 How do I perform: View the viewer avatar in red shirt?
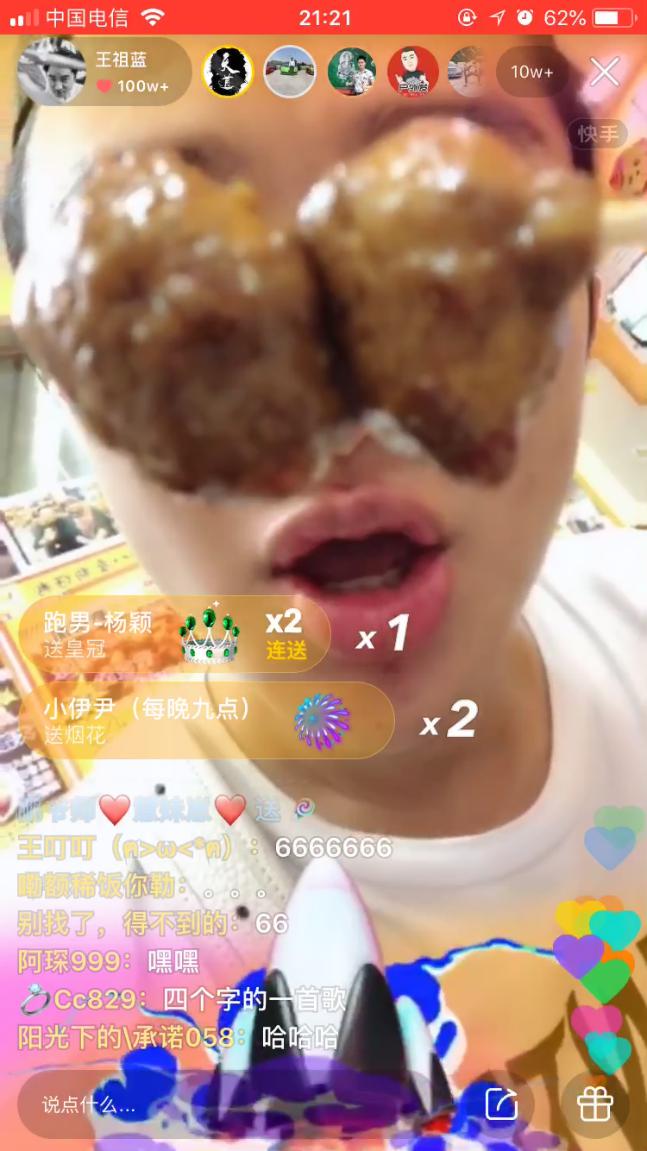(x=413, y=72)
